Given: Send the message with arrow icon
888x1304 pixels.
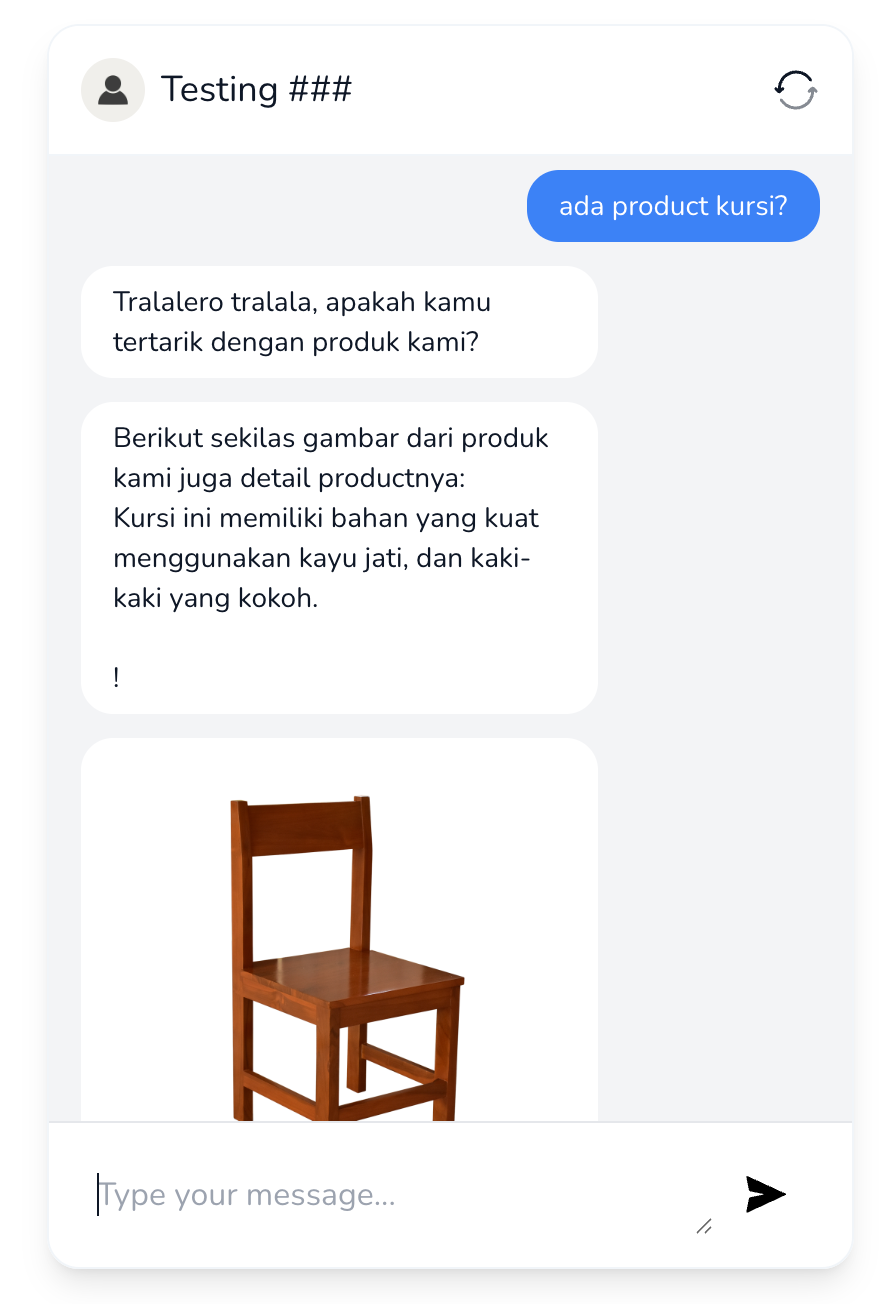Looking at the screenshot, I should [x=765, y=1194].
